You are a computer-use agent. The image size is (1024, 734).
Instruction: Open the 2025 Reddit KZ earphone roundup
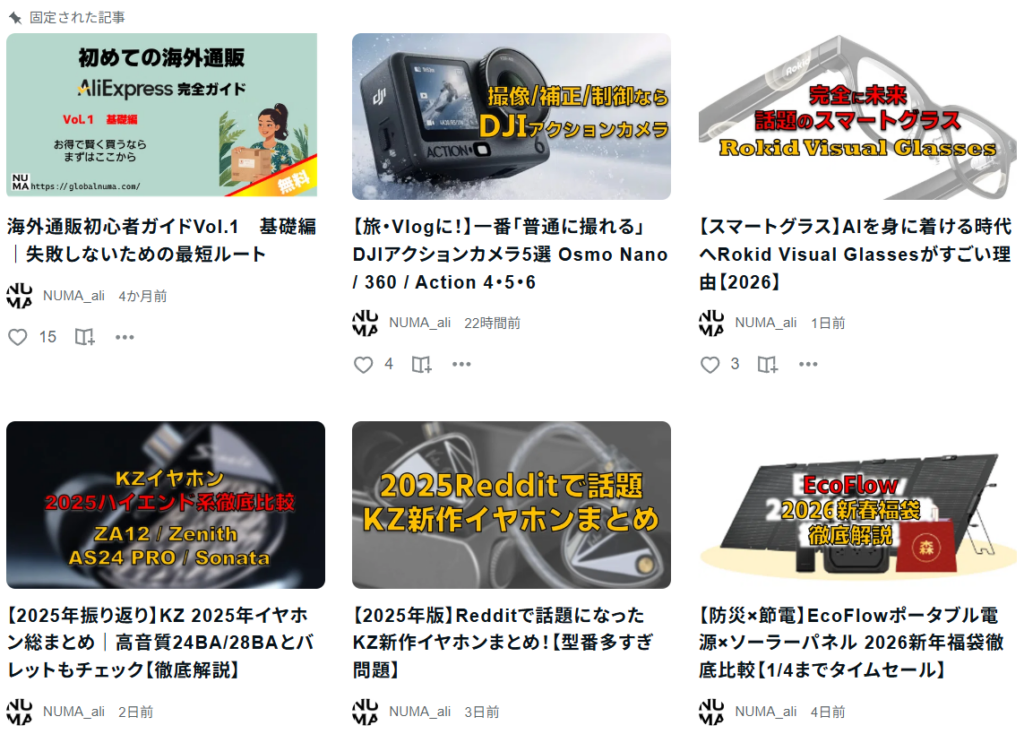[511, 505]
